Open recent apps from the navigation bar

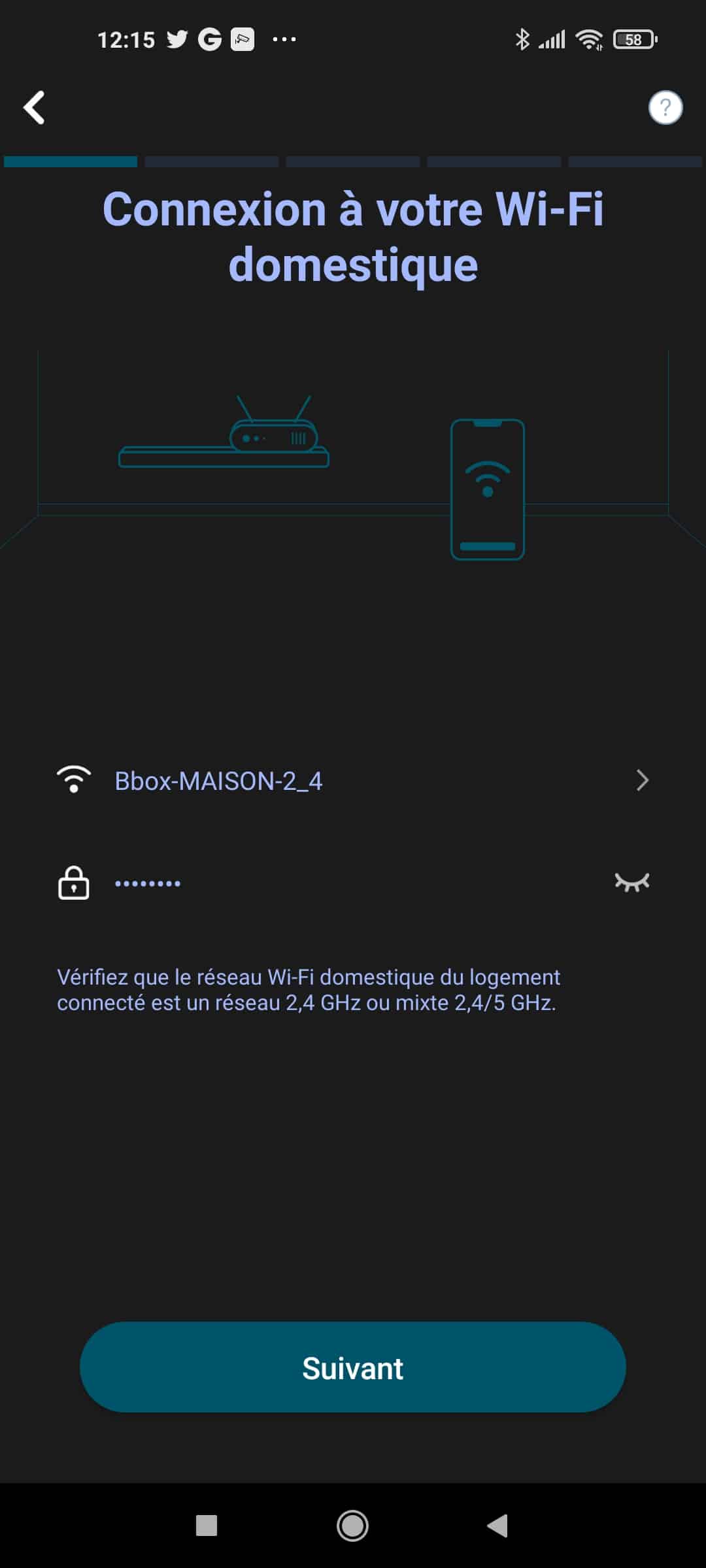tap(207, 1526)
